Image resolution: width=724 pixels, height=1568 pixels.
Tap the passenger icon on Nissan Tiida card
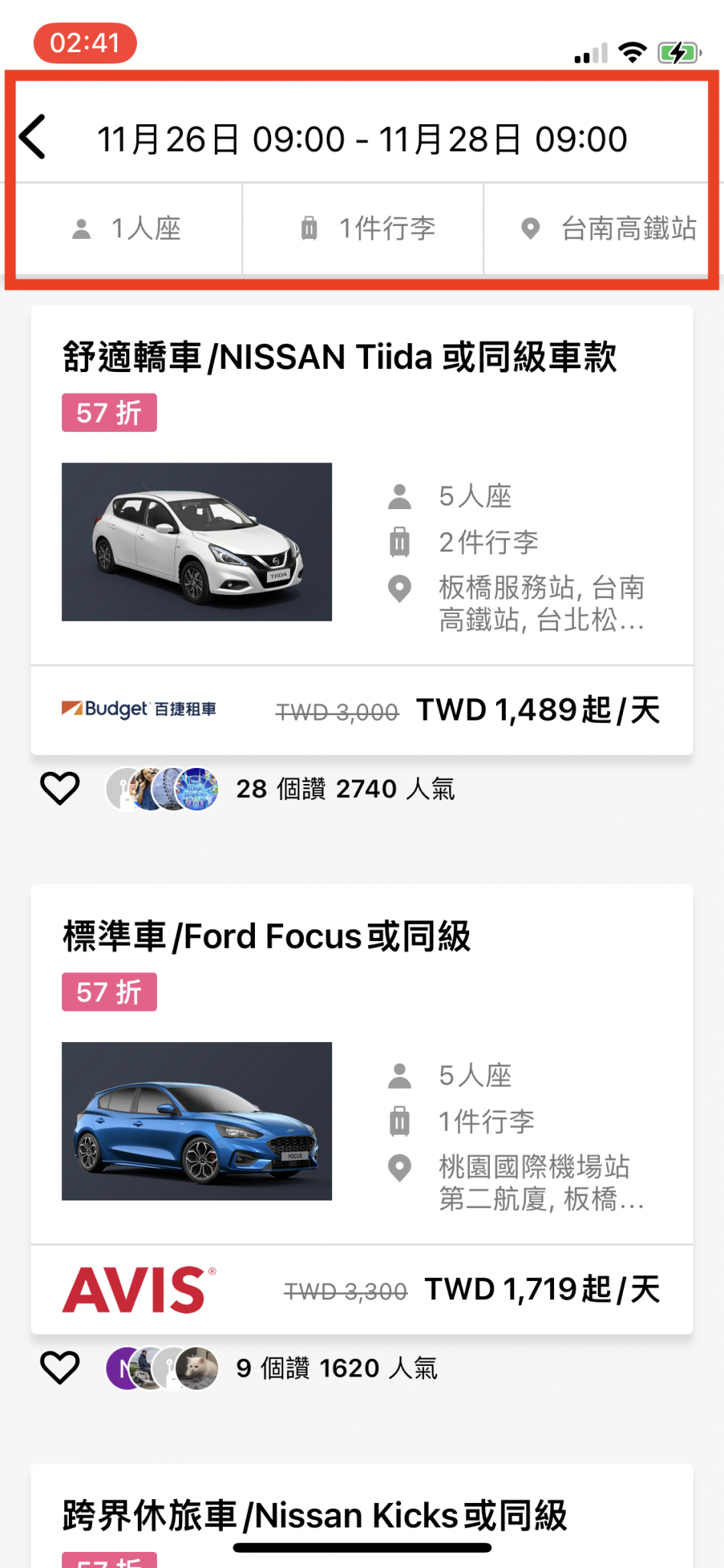point(399,496)
